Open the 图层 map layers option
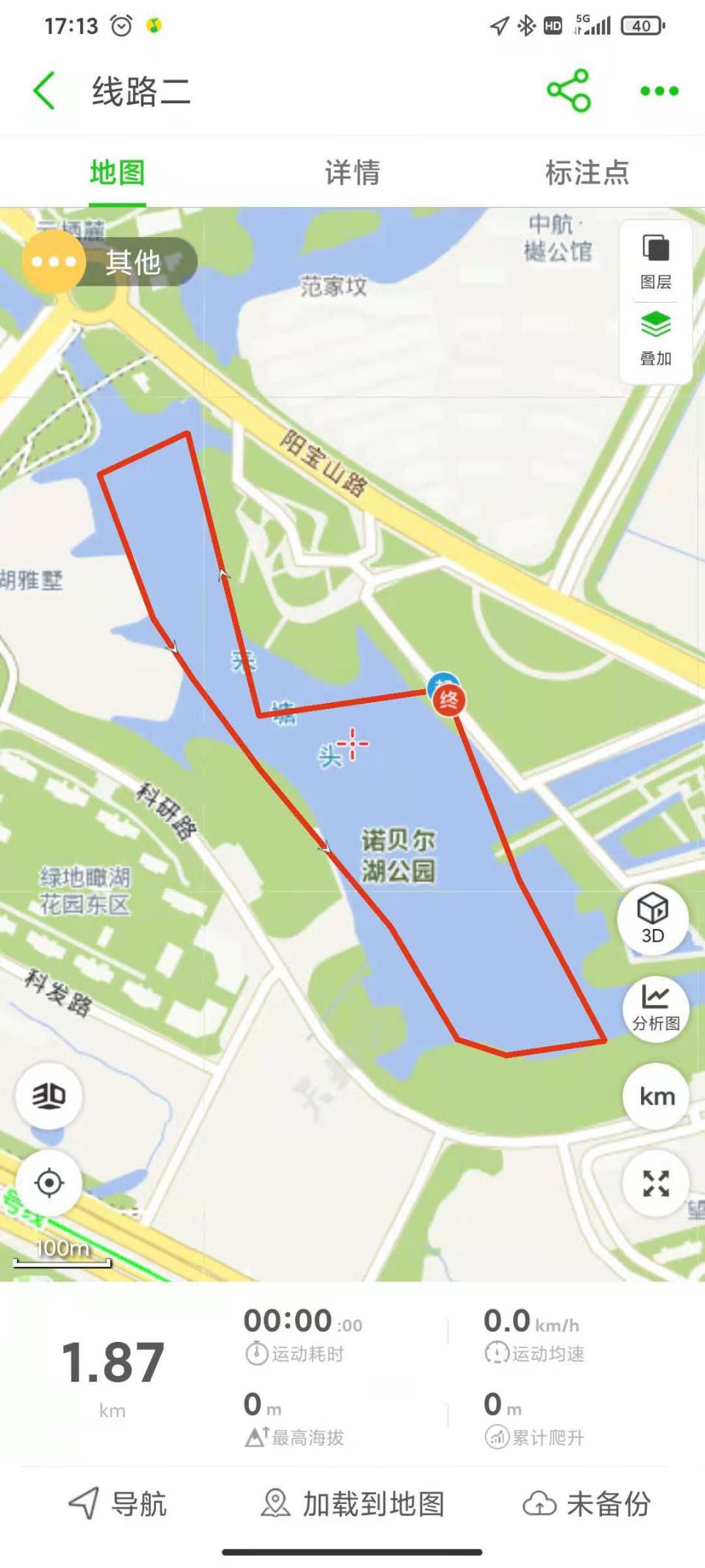This screenshot has width=705, height=1568. (655, 262)
